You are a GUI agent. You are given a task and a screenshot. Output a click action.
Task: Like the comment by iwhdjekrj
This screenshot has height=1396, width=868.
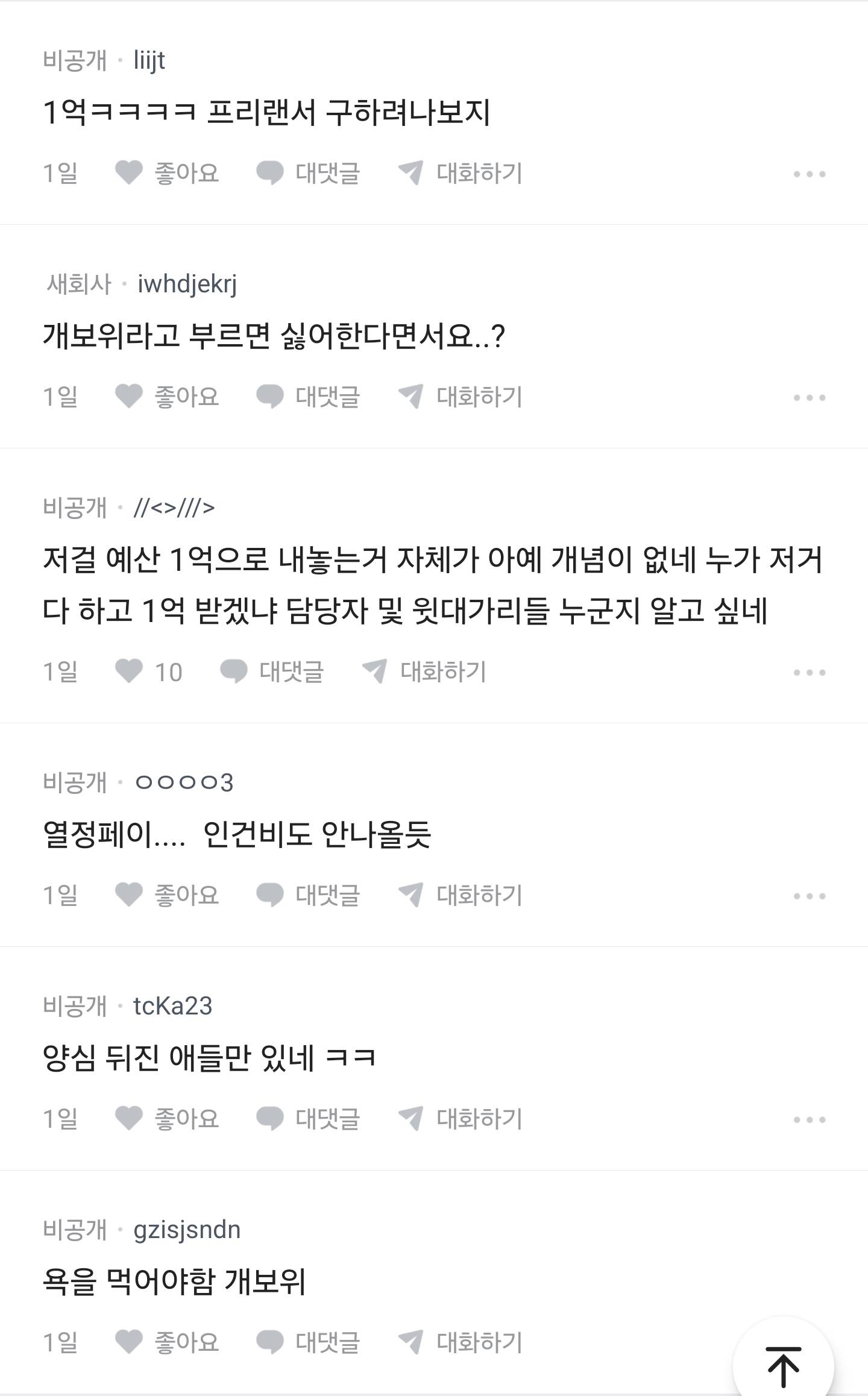pos(166,397)
